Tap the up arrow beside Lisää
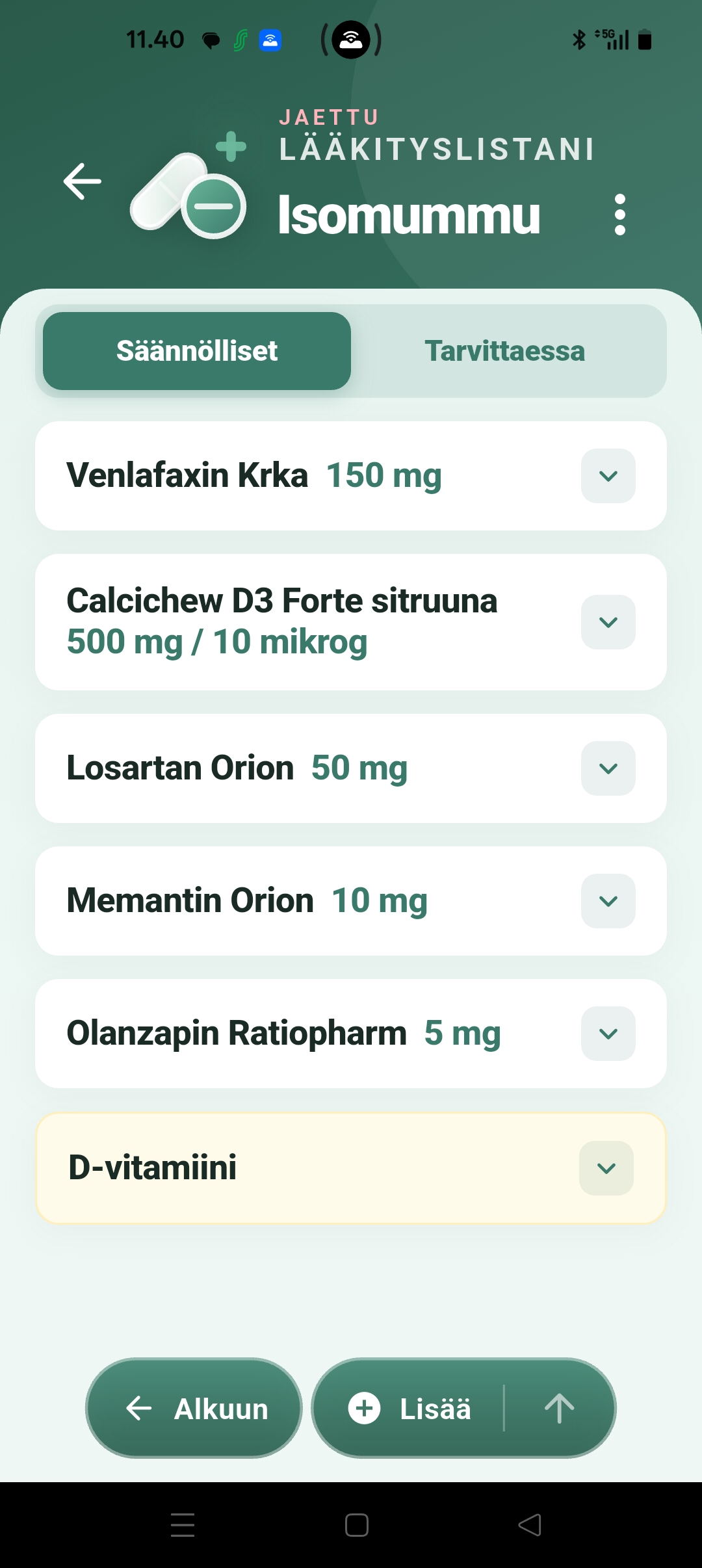The width and height of the screenshot is (702, 1568). pos(558,1409)
